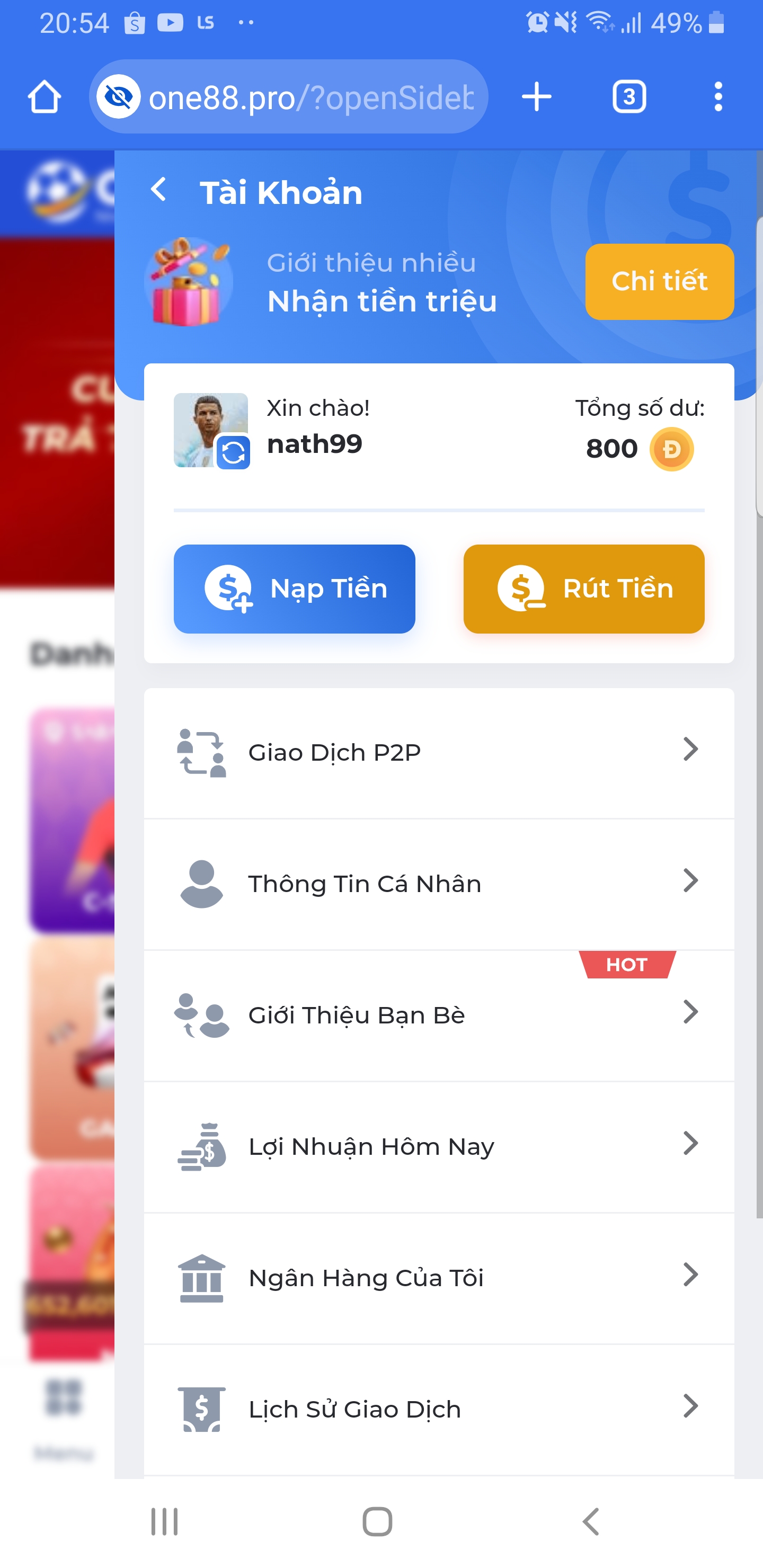Open Lịch Sử Giao Dịch

[x=438, y=1409]
